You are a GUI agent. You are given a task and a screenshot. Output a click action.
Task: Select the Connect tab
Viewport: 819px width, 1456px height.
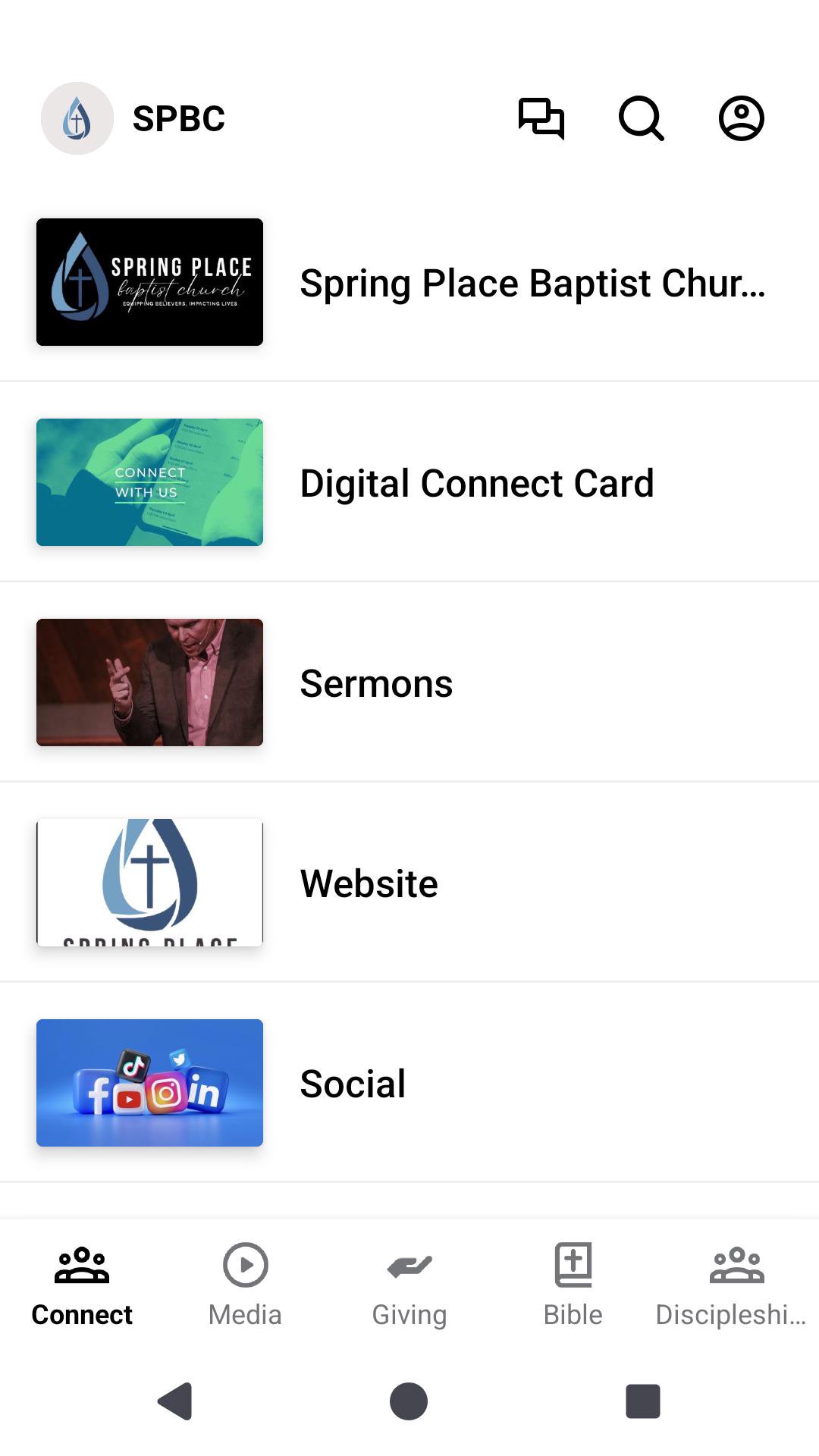point(82,1285)
